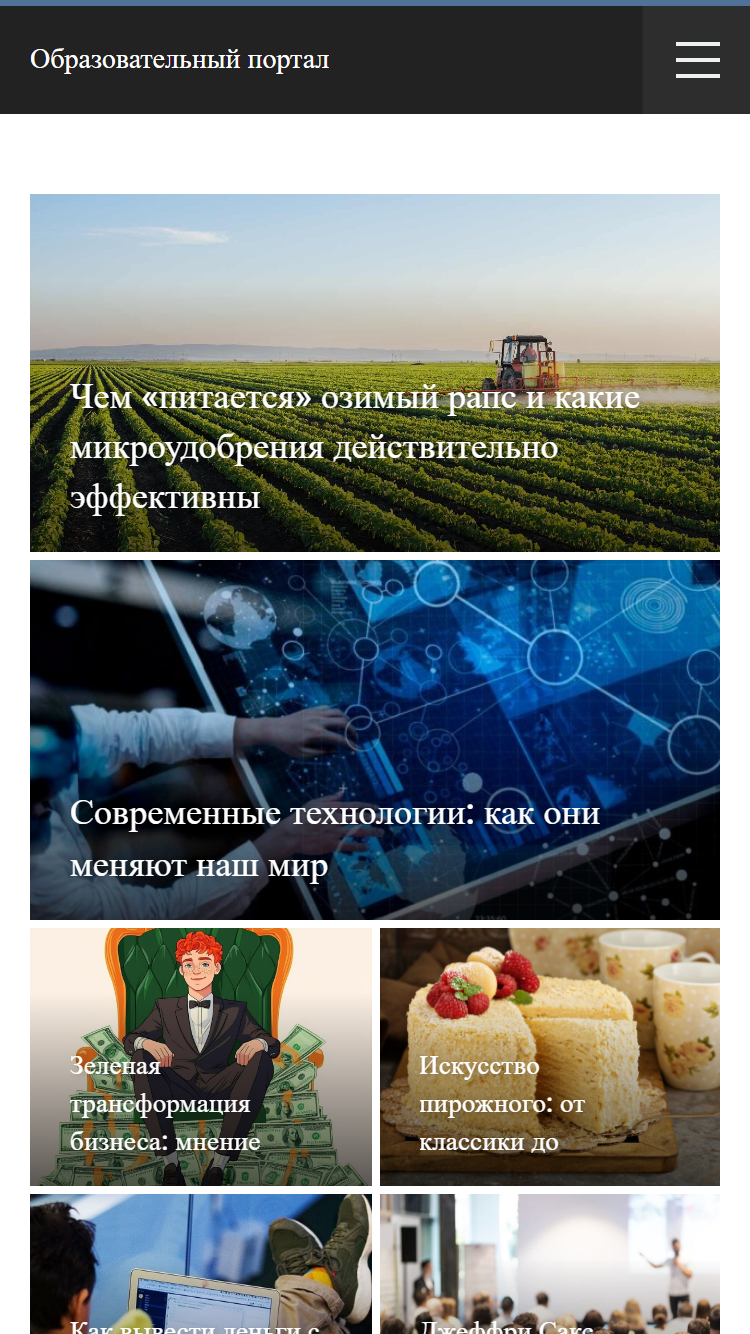Open the Как вывести деньги article

coord(201,1264)
